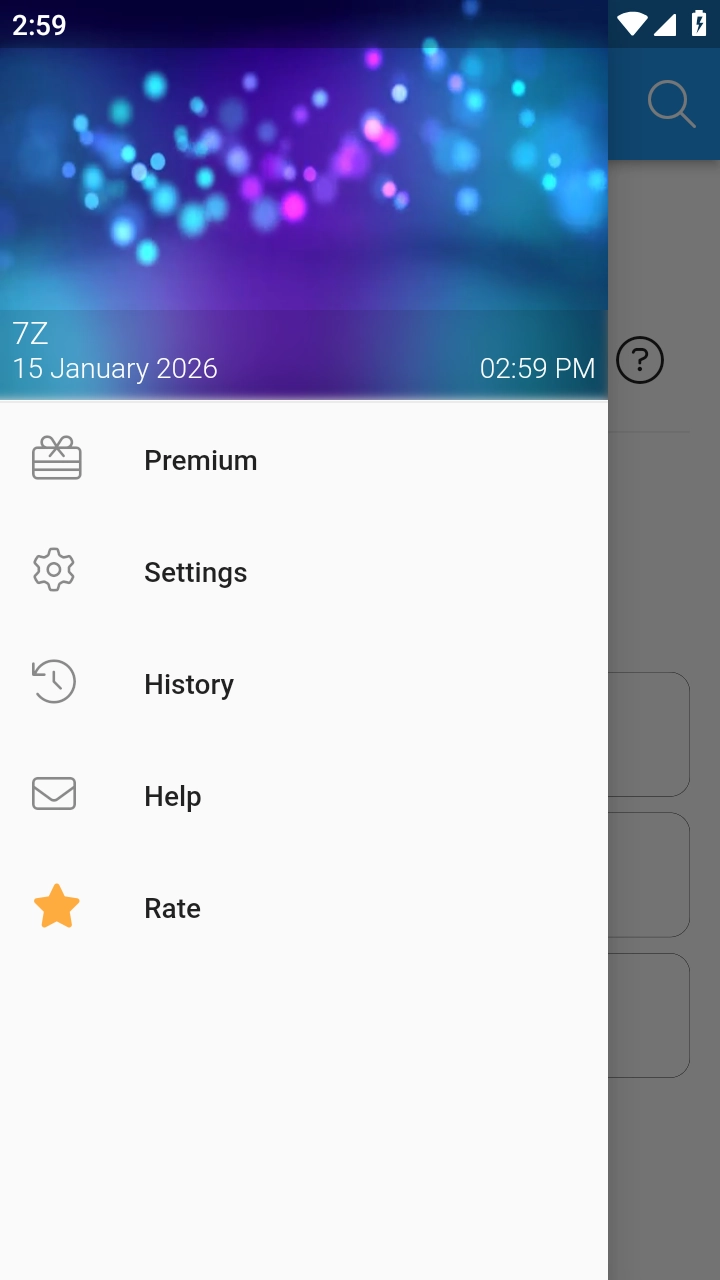Open the question mark help icon
The image size is (720, 1280).
point(640,360)
